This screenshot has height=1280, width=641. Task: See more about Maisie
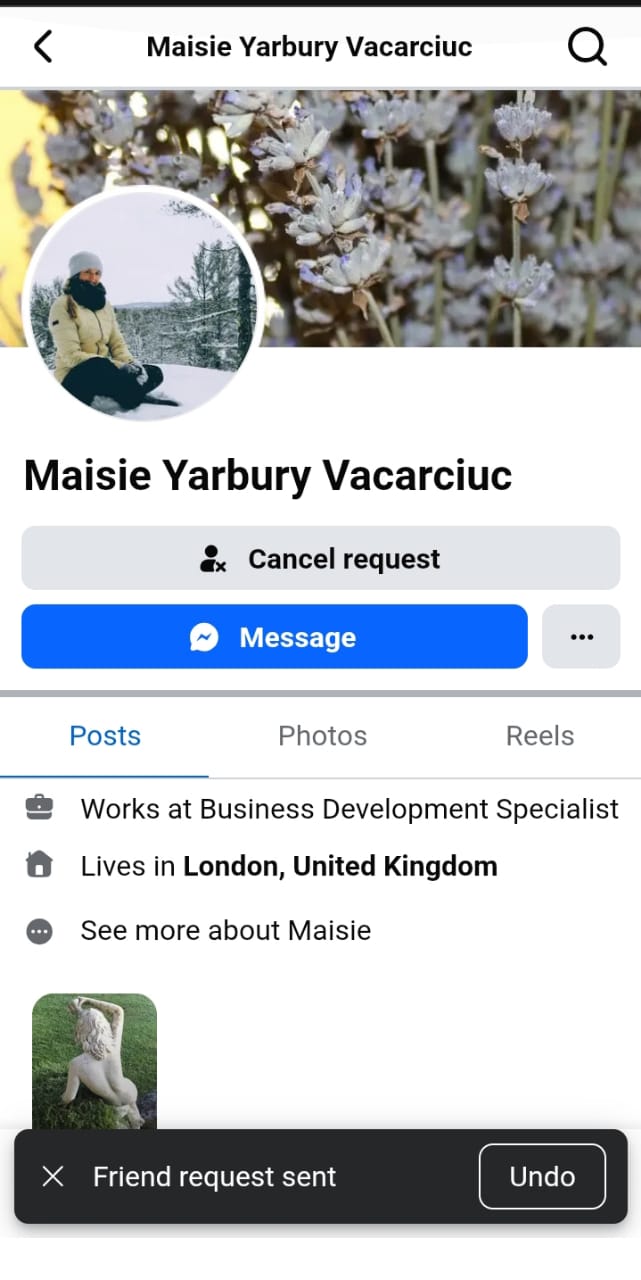pos(225,931)
